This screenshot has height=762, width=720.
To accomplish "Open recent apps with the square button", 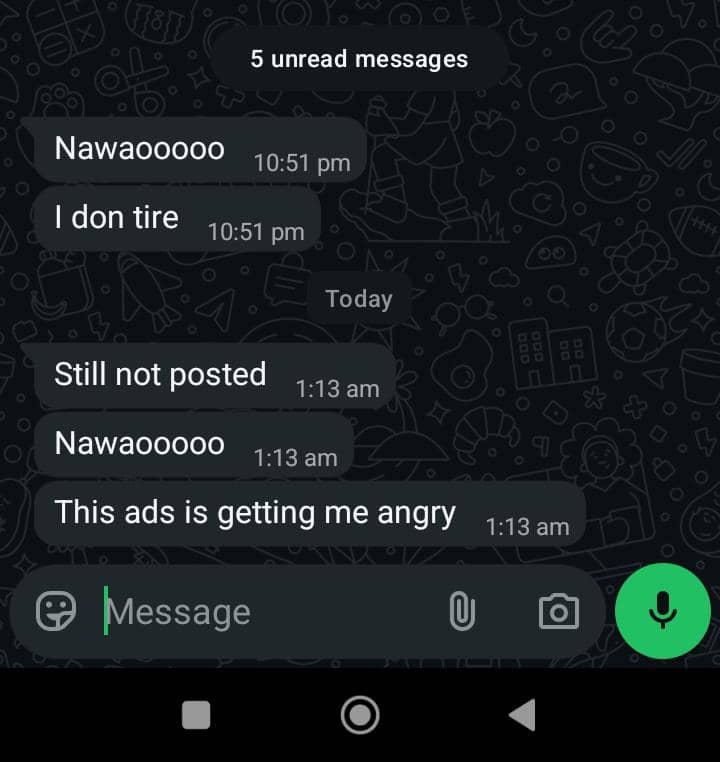I will 196,715.
